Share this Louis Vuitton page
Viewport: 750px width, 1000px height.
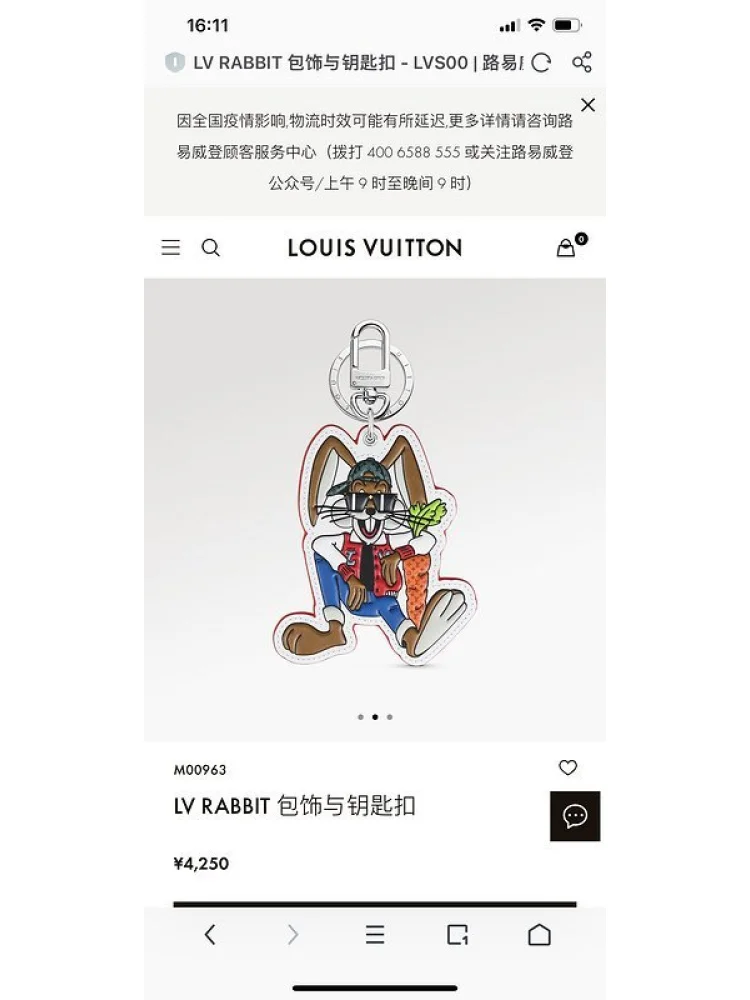(582, 62)
